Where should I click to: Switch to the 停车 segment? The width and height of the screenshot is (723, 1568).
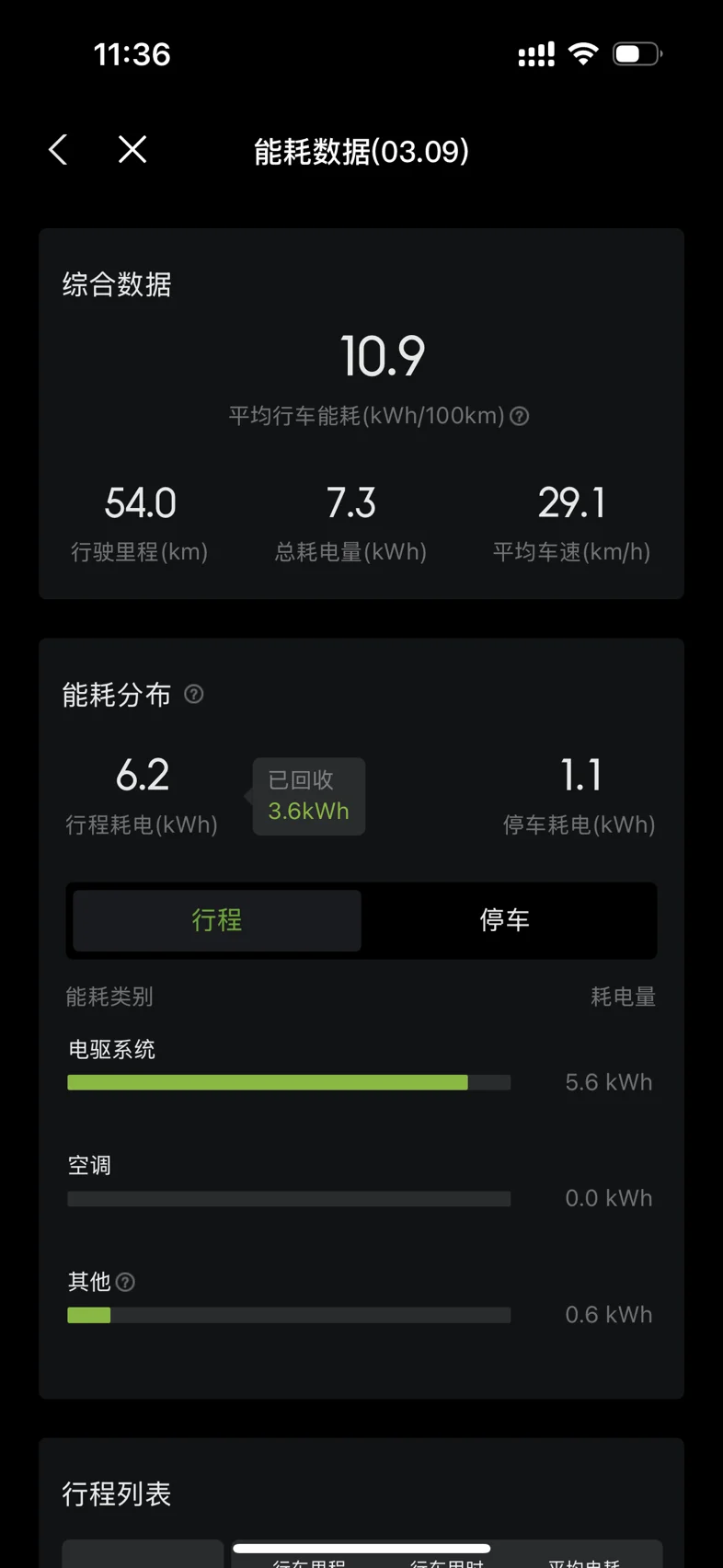[x=505, y=920]
